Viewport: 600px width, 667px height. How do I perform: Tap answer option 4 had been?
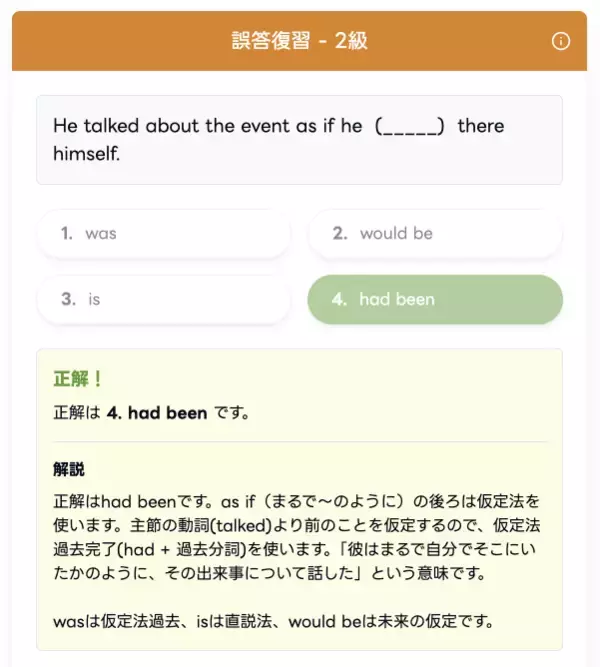coord(435,299)
